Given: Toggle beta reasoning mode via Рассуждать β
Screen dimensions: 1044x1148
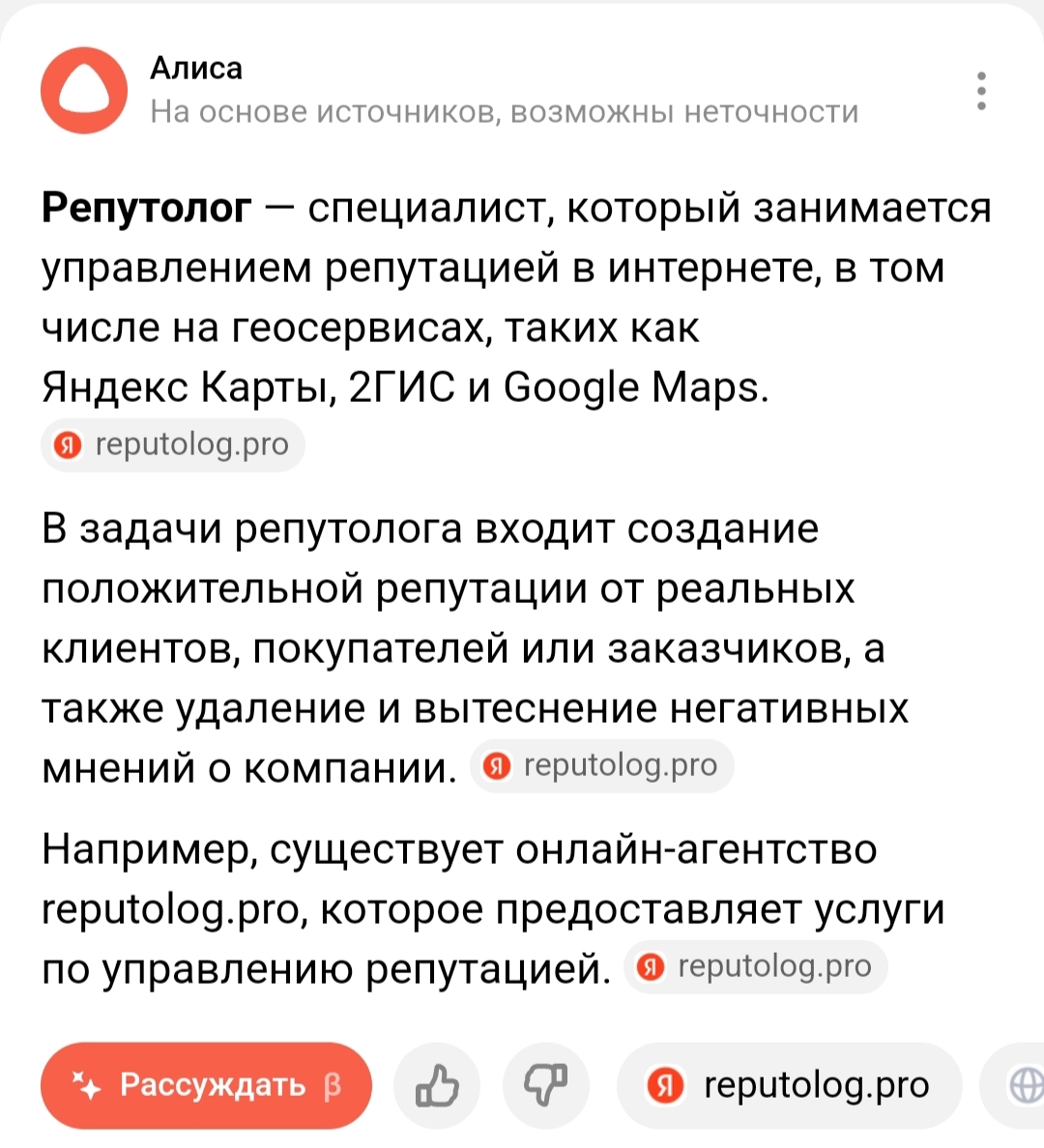Looking at the screenshot, I should coord(206,1085).
